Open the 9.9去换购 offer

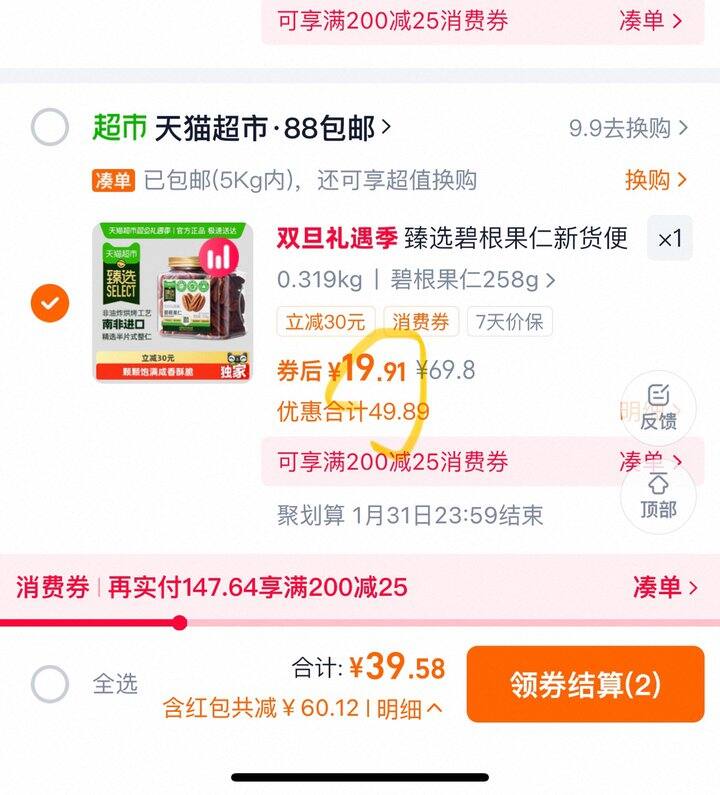point(628,128)
